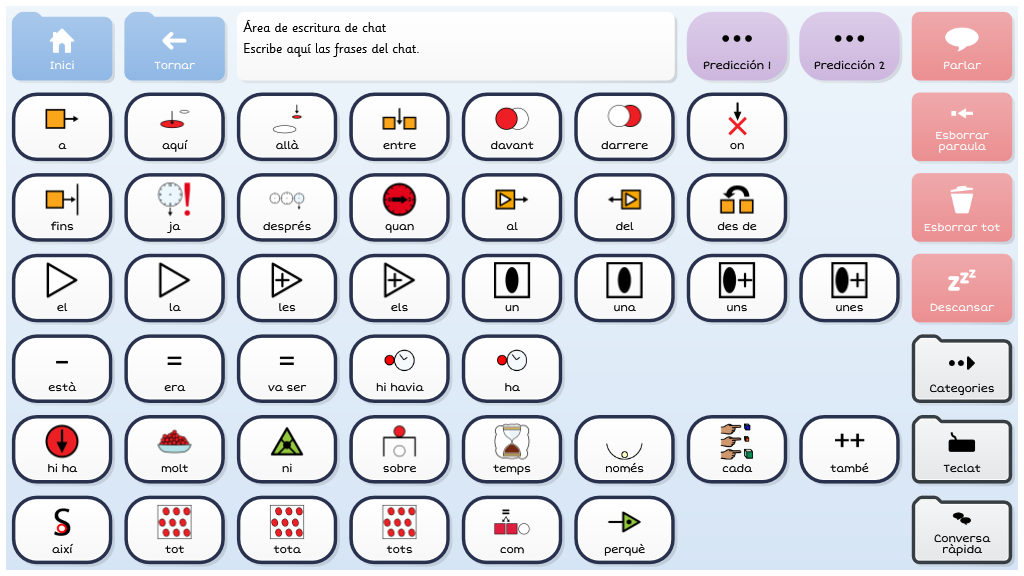Choose the word 'perquè'
Screen dimensions: 1024x576
[x=624, y=530]
